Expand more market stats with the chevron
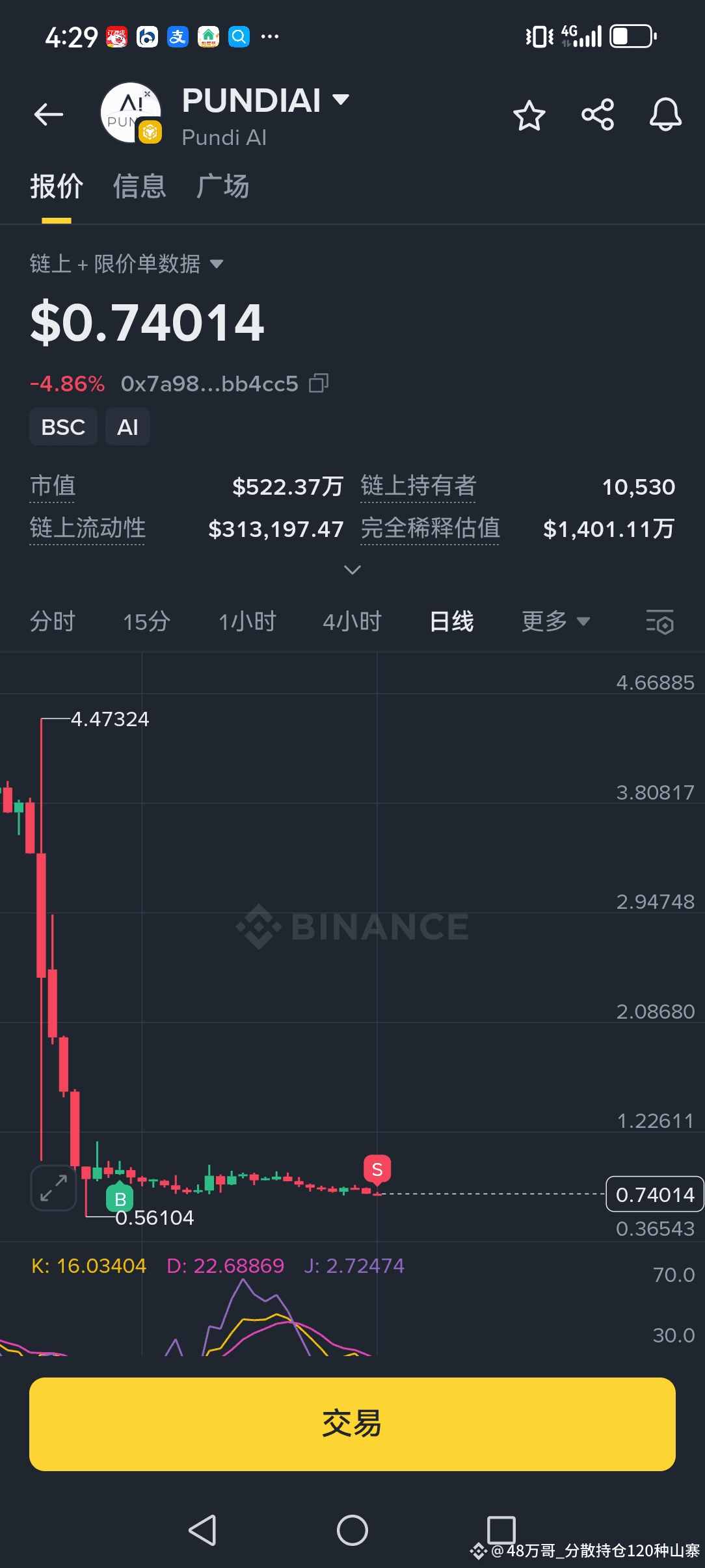705x1568 pixels. pos(352,570)
